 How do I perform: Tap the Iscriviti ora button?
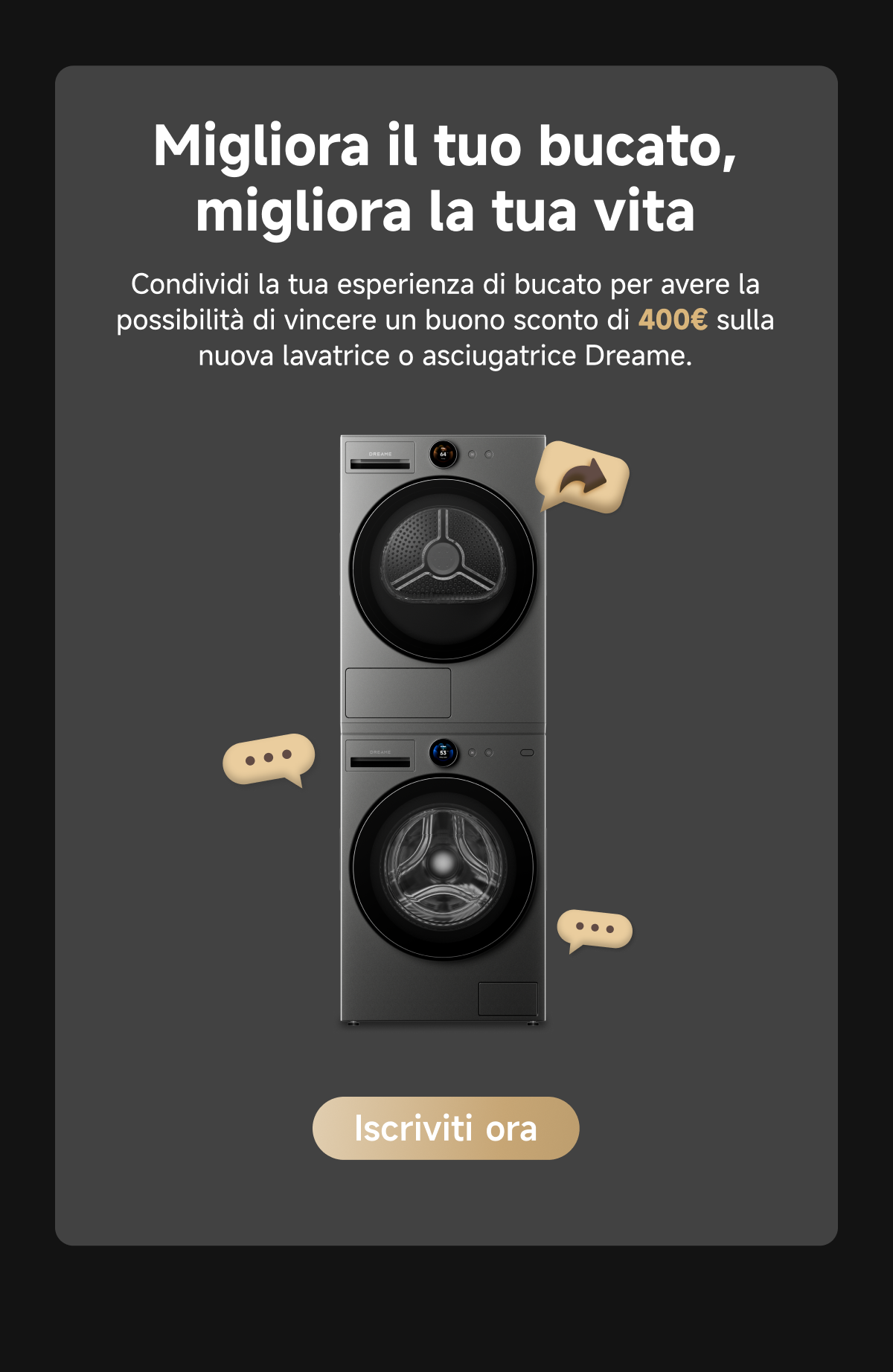click(446, 1128)
